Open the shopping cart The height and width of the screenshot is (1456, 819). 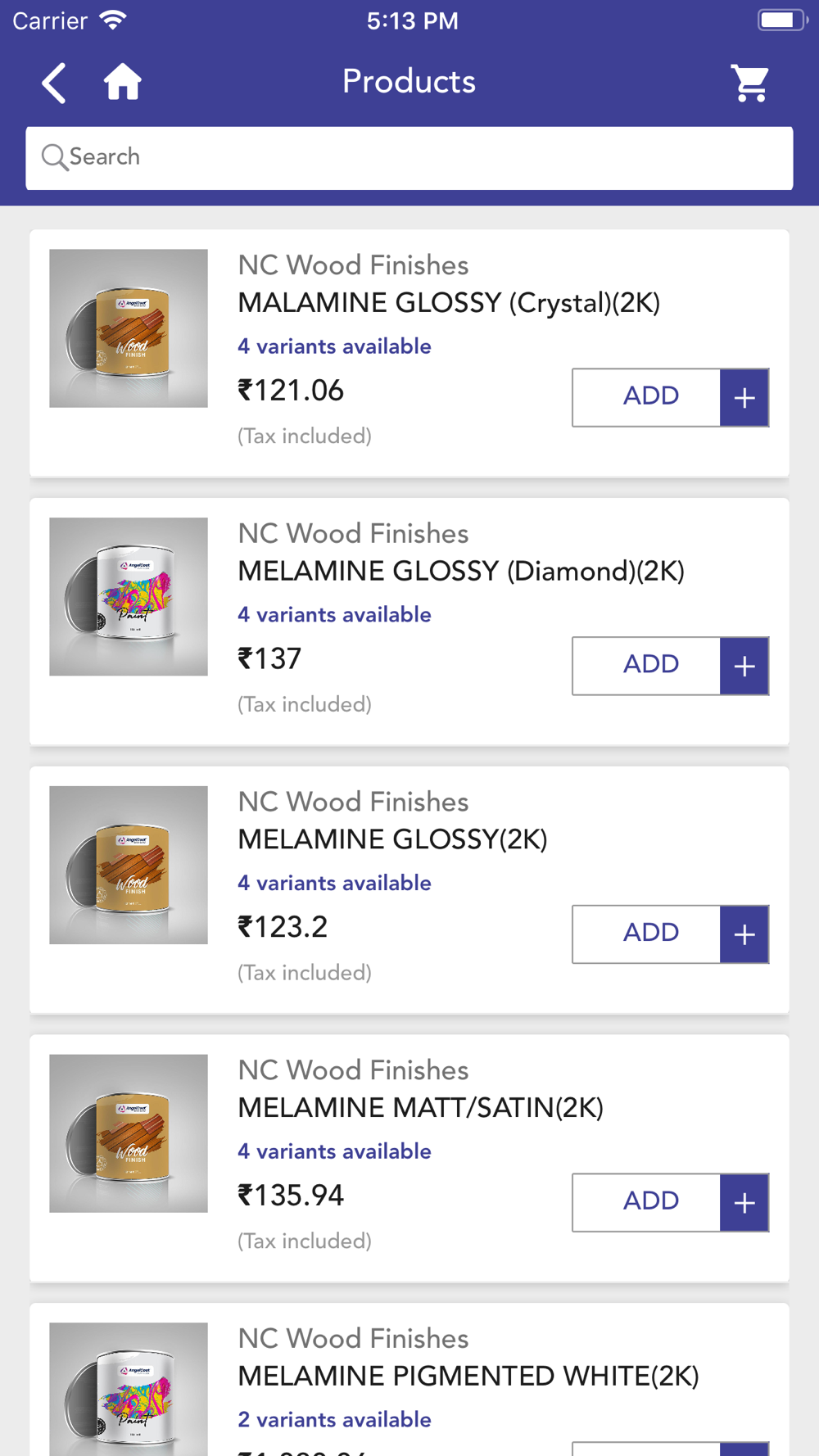click(750, 83)
